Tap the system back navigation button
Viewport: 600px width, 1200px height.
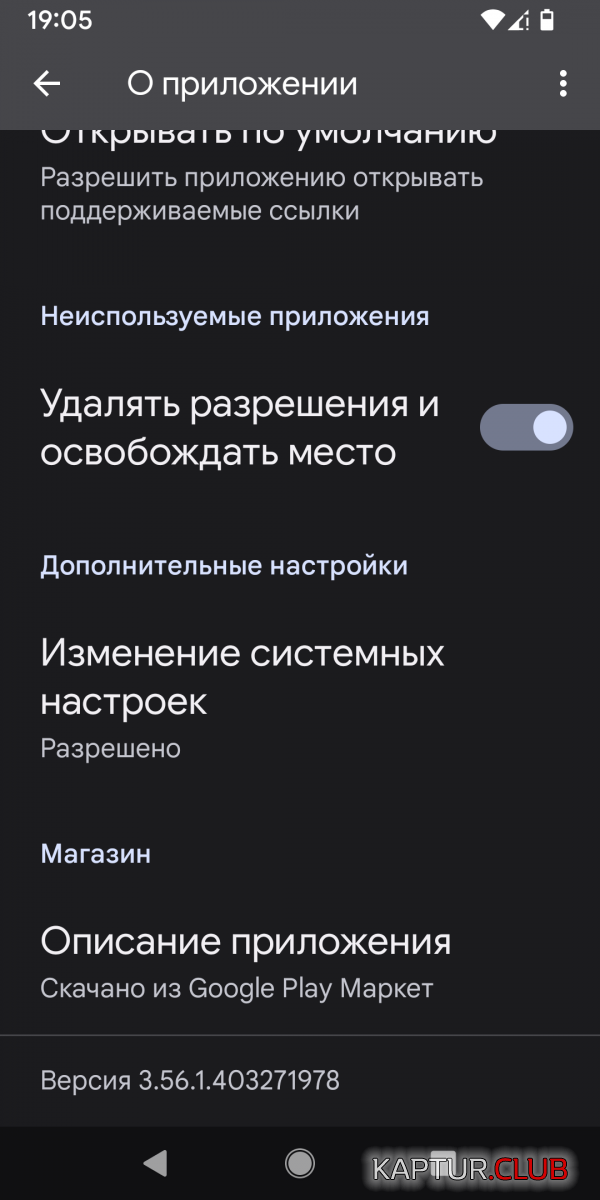pos(155,1162)
